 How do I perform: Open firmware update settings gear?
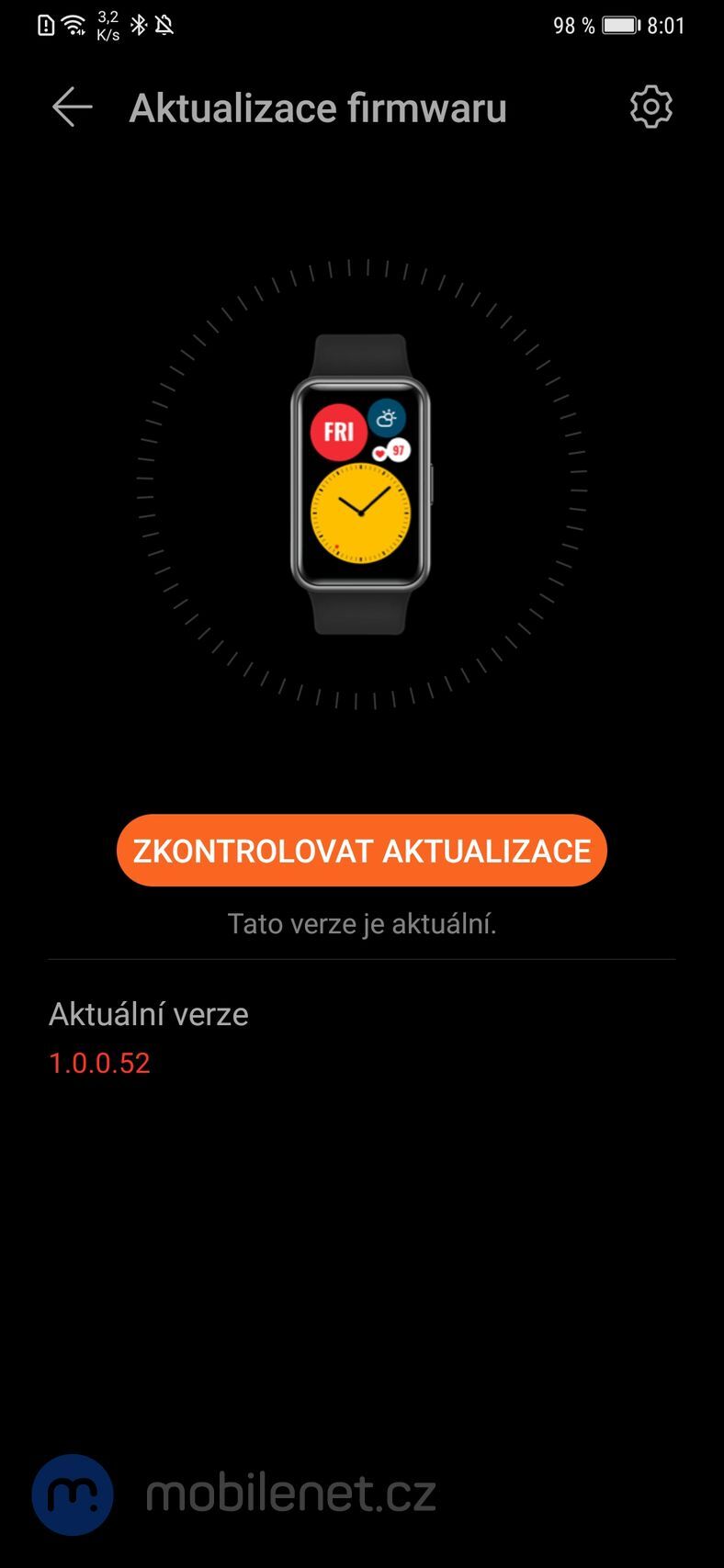click(651, 107)
